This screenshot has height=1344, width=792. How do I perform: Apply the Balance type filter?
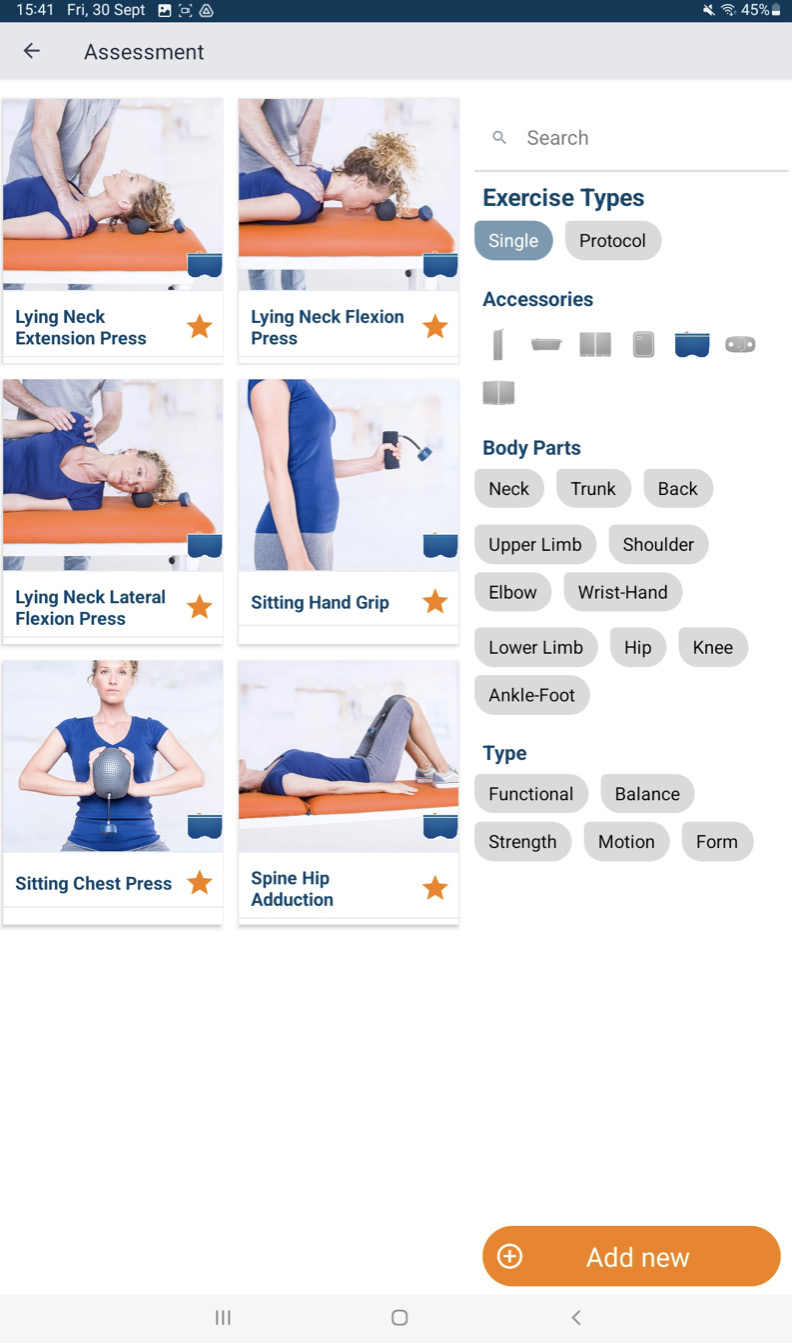pyautogui.click(x=646, y=794)
